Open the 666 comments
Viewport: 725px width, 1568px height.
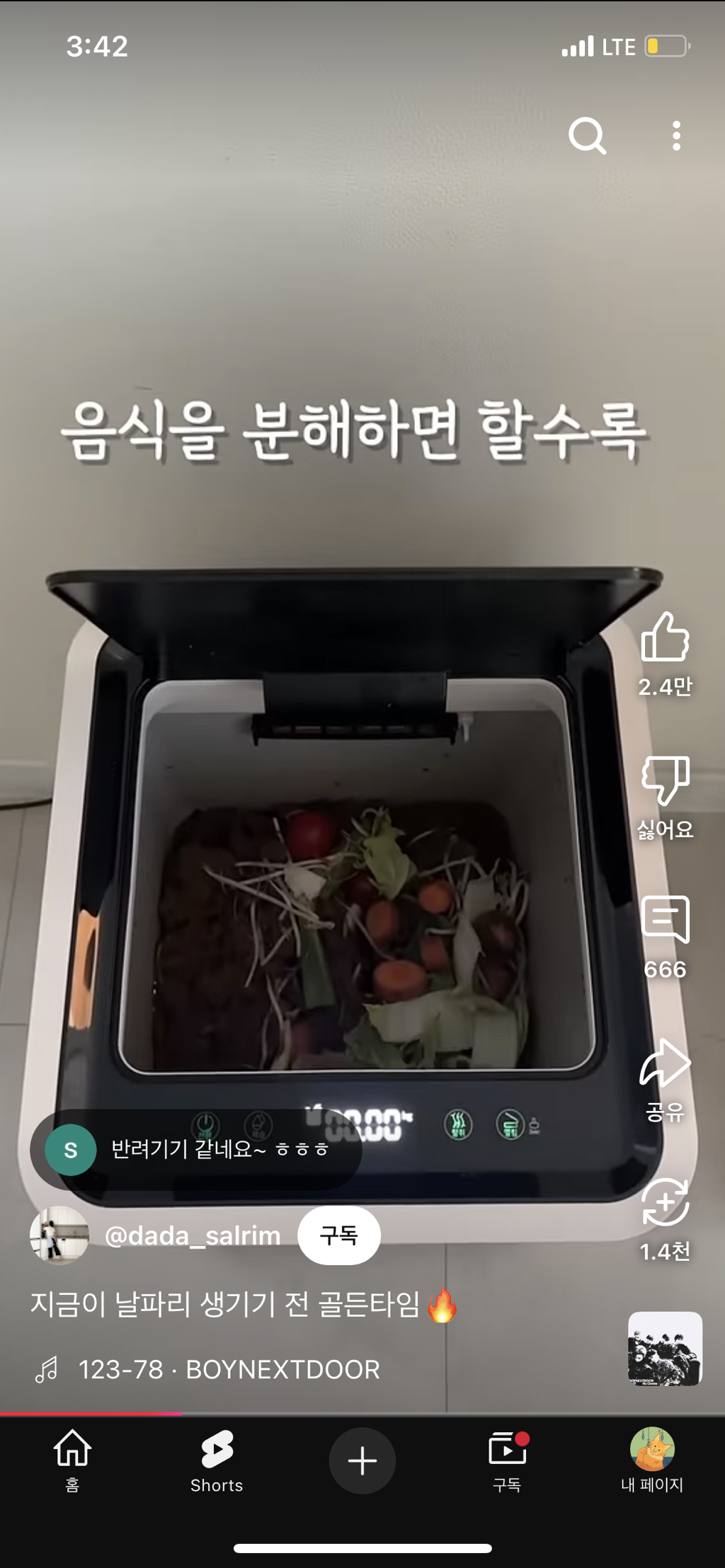665,919
